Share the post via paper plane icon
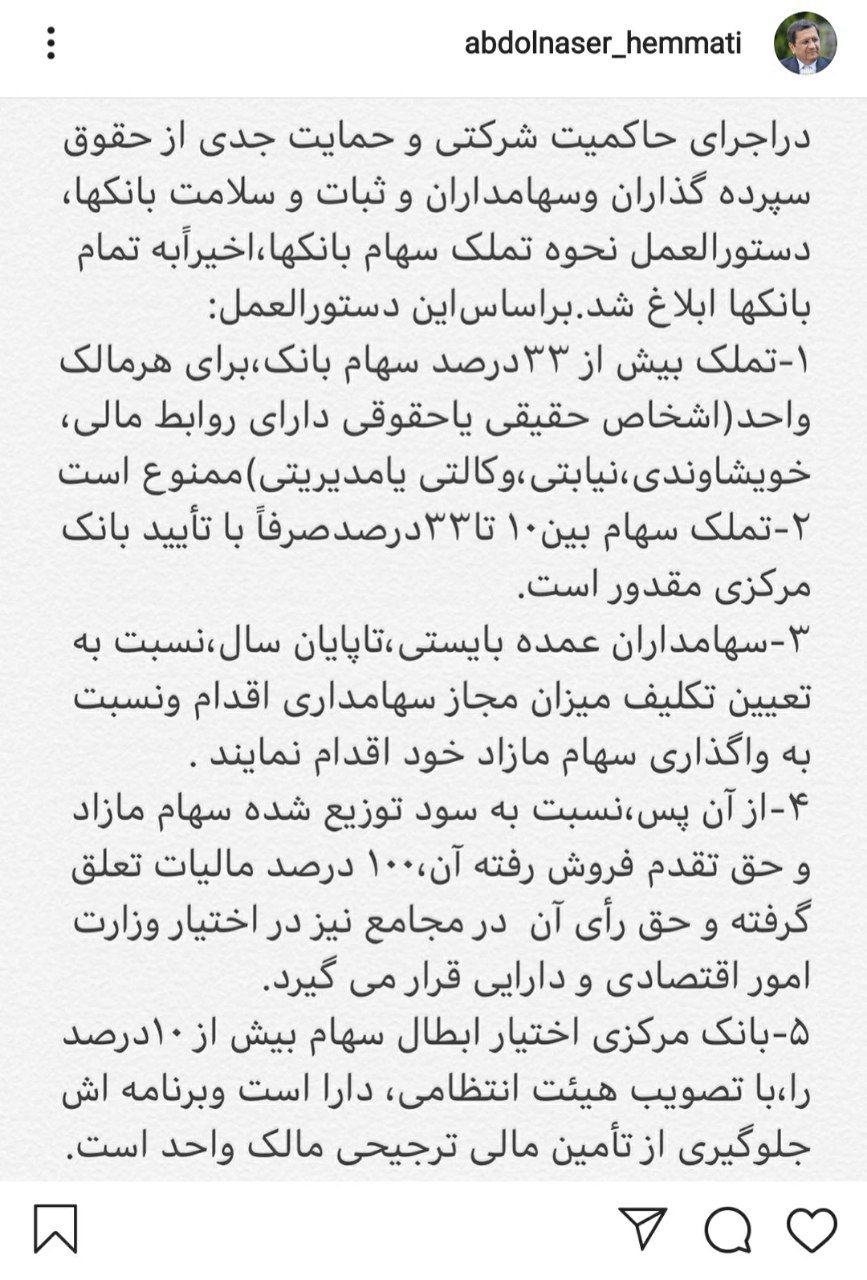 click(x=643, y=1228)
